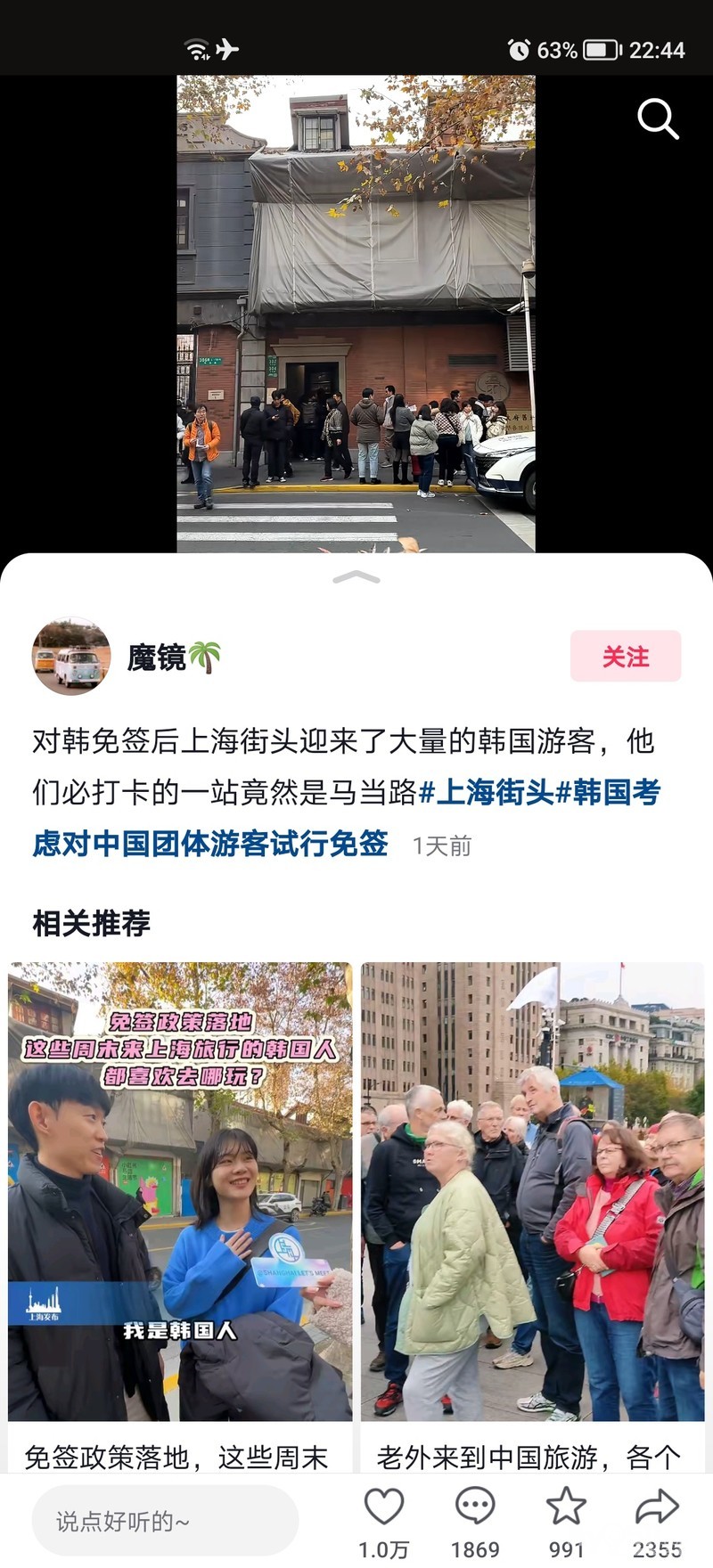Open the #上海街头 hashtag
713x1568 pixels.
[487, 792]
